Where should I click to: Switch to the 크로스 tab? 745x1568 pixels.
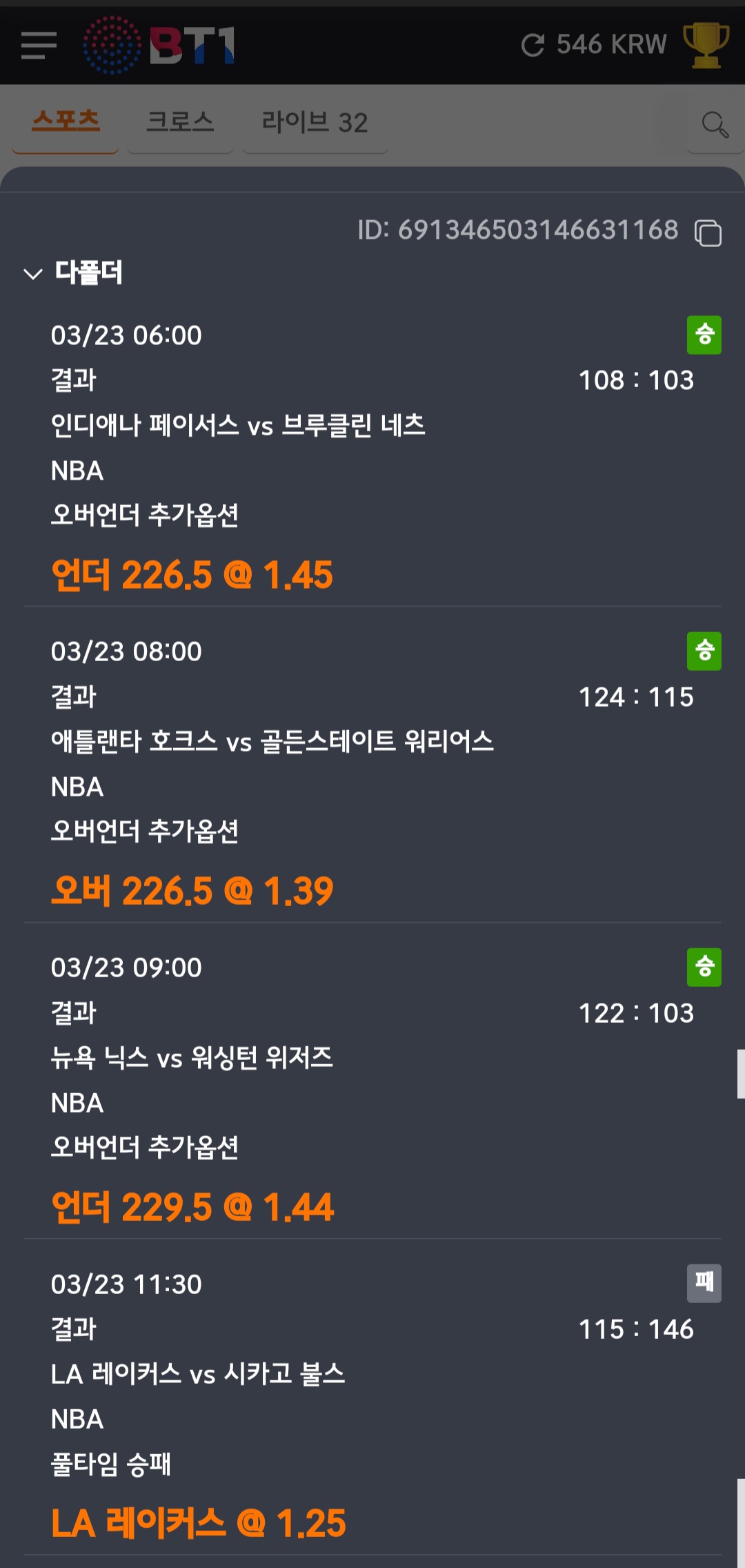coord(180,122)
